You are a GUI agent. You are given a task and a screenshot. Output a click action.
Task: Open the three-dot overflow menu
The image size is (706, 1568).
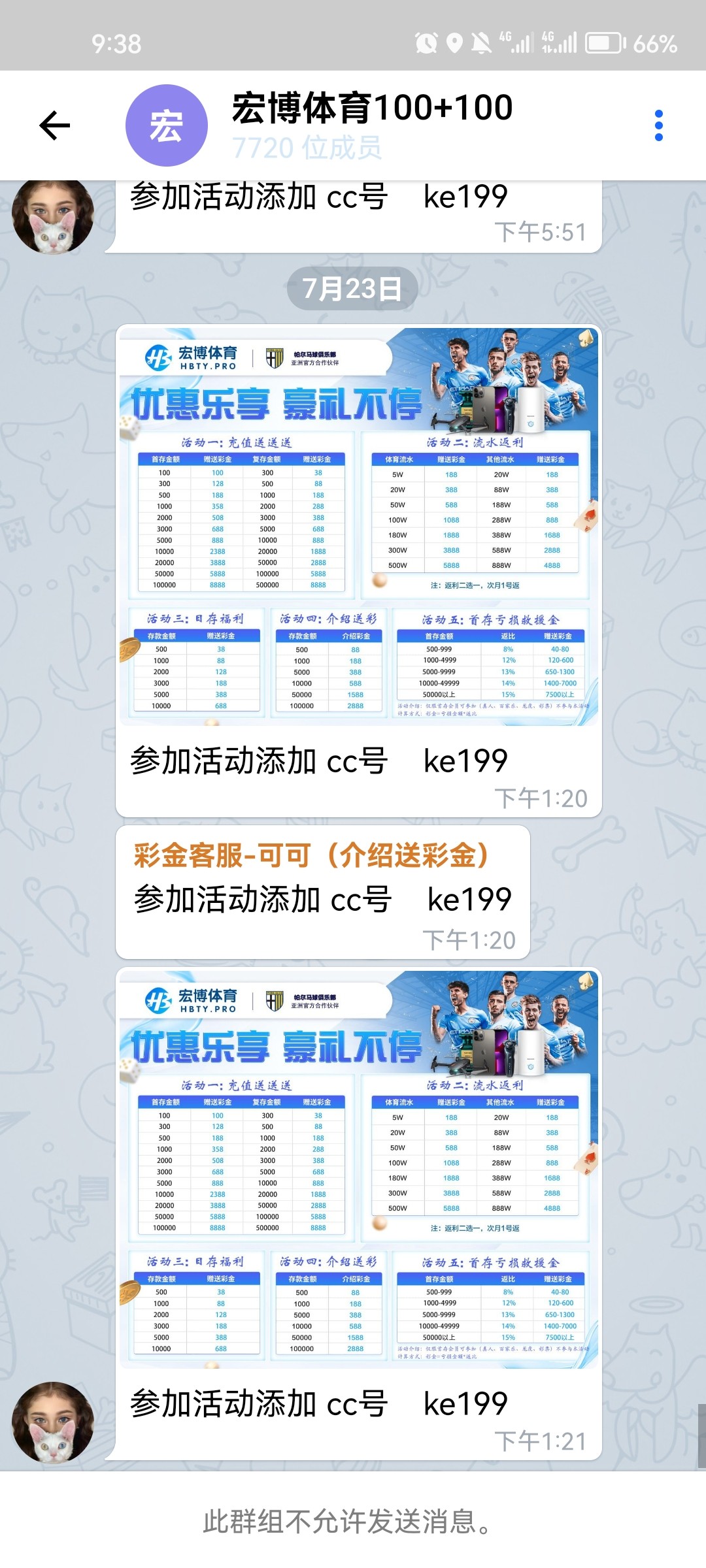[658, 125]
